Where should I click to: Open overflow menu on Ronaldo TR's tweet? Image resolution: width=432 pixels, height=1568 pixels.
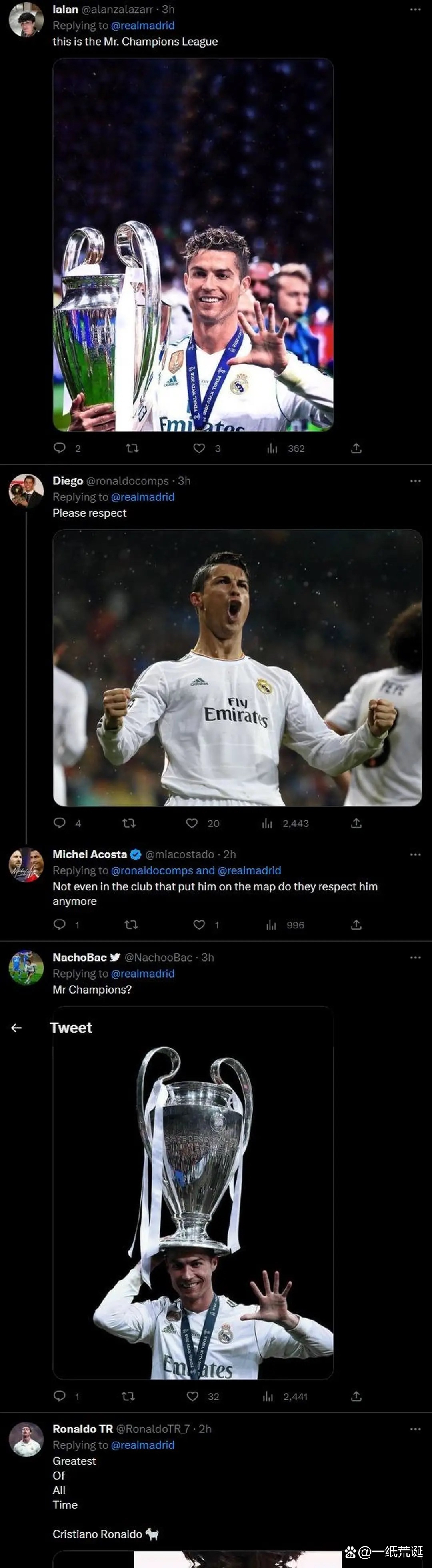point(415,1429)
